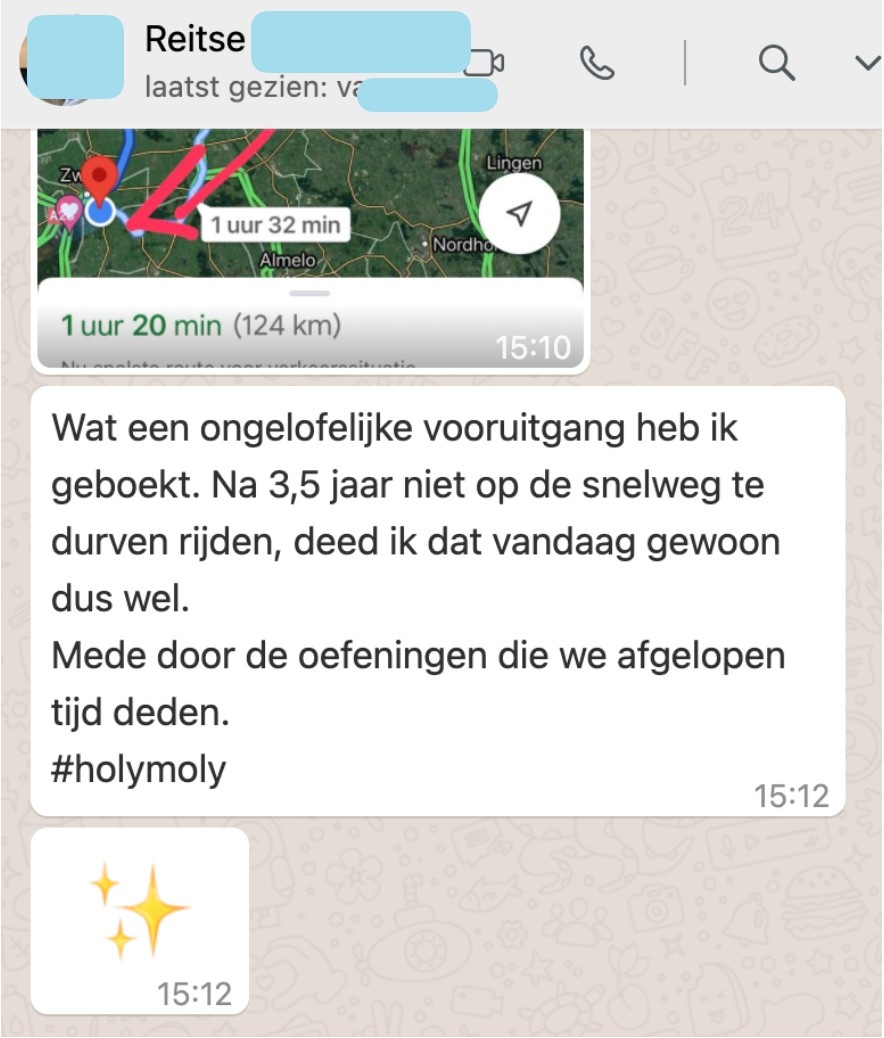The width and height of the screenshot is (884, 1038).
Task: Start a voice call with Reitse
Action: [597, 63]
